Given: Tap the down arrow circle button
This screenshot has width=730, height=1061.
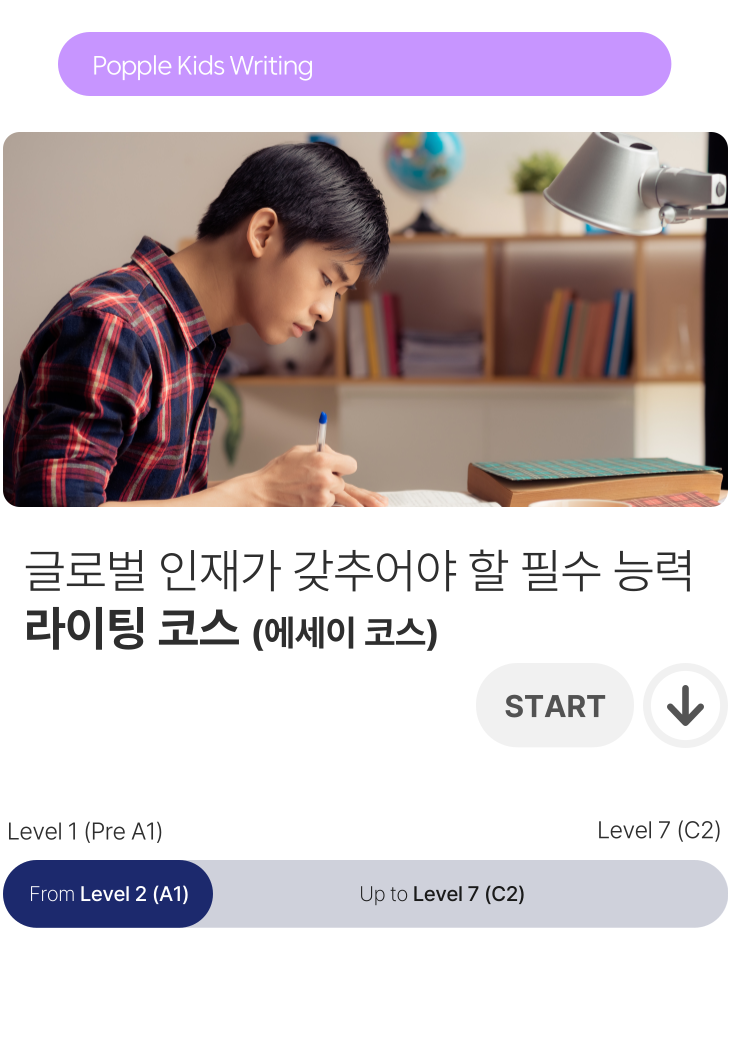Looking at the screenshot, I should tap(685, 706).
